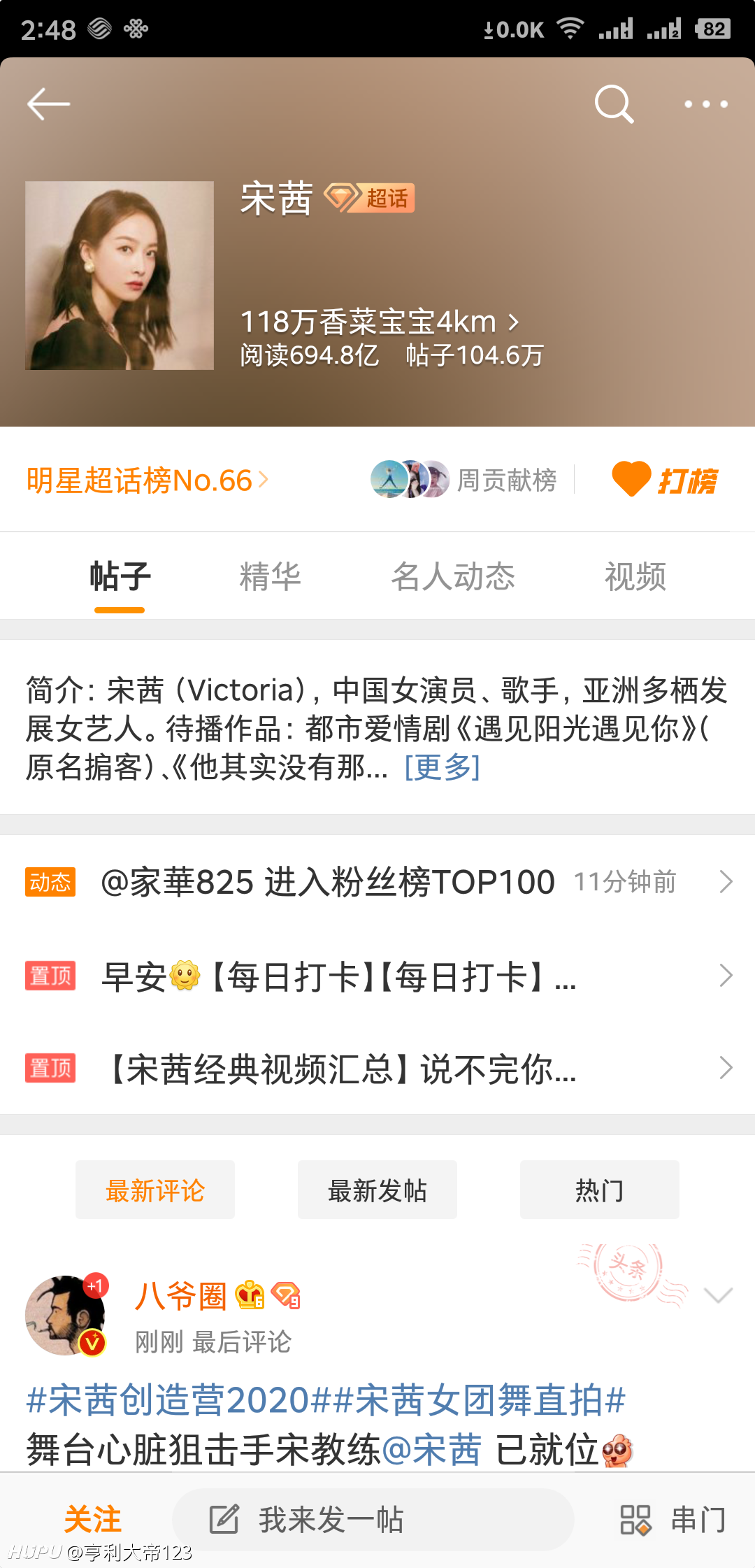Sort posts by 最新发帖
Viewport: 755px width, 1568px height.
click(x=377, y=1190)
